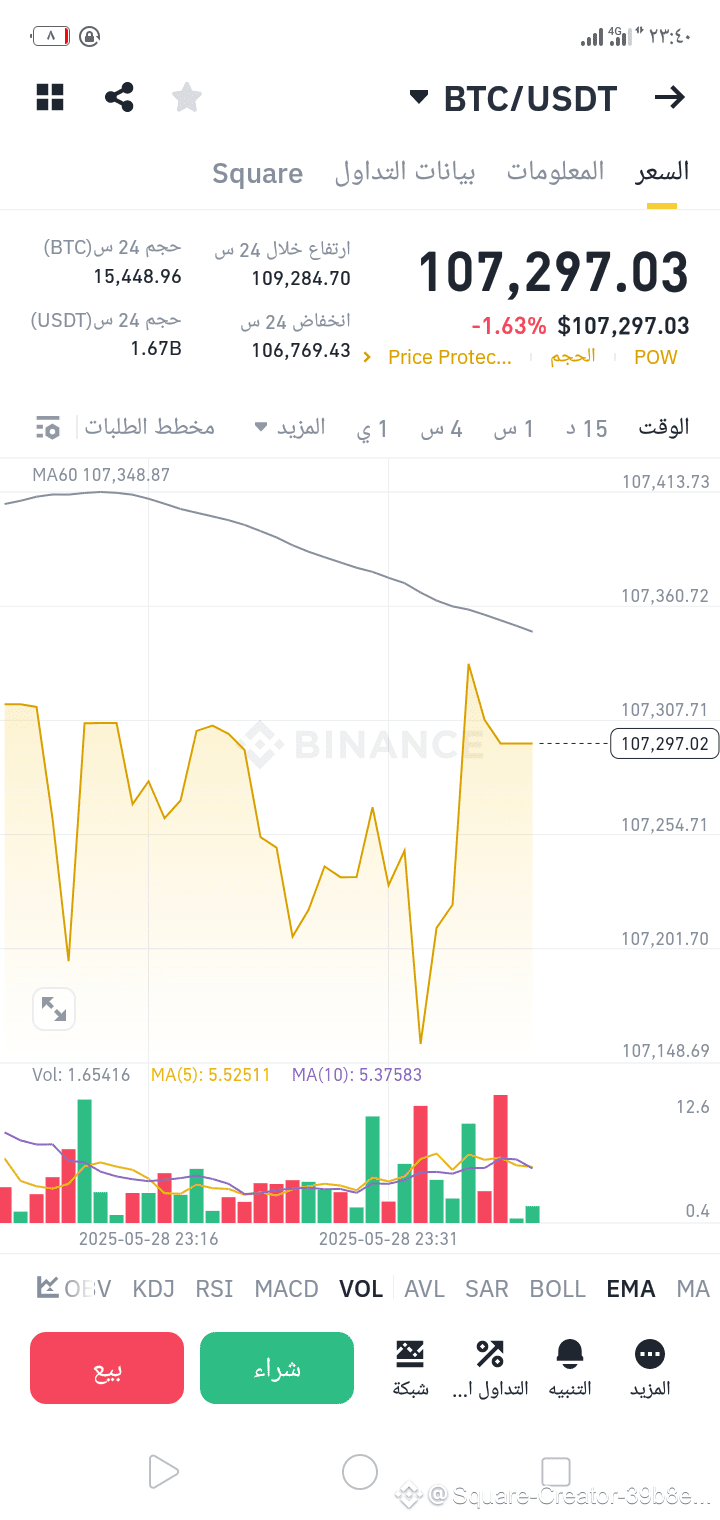The height and width of the screenshot is (1520, 720).
Task: Select the MACD indicator
Action: [287, 1289]
